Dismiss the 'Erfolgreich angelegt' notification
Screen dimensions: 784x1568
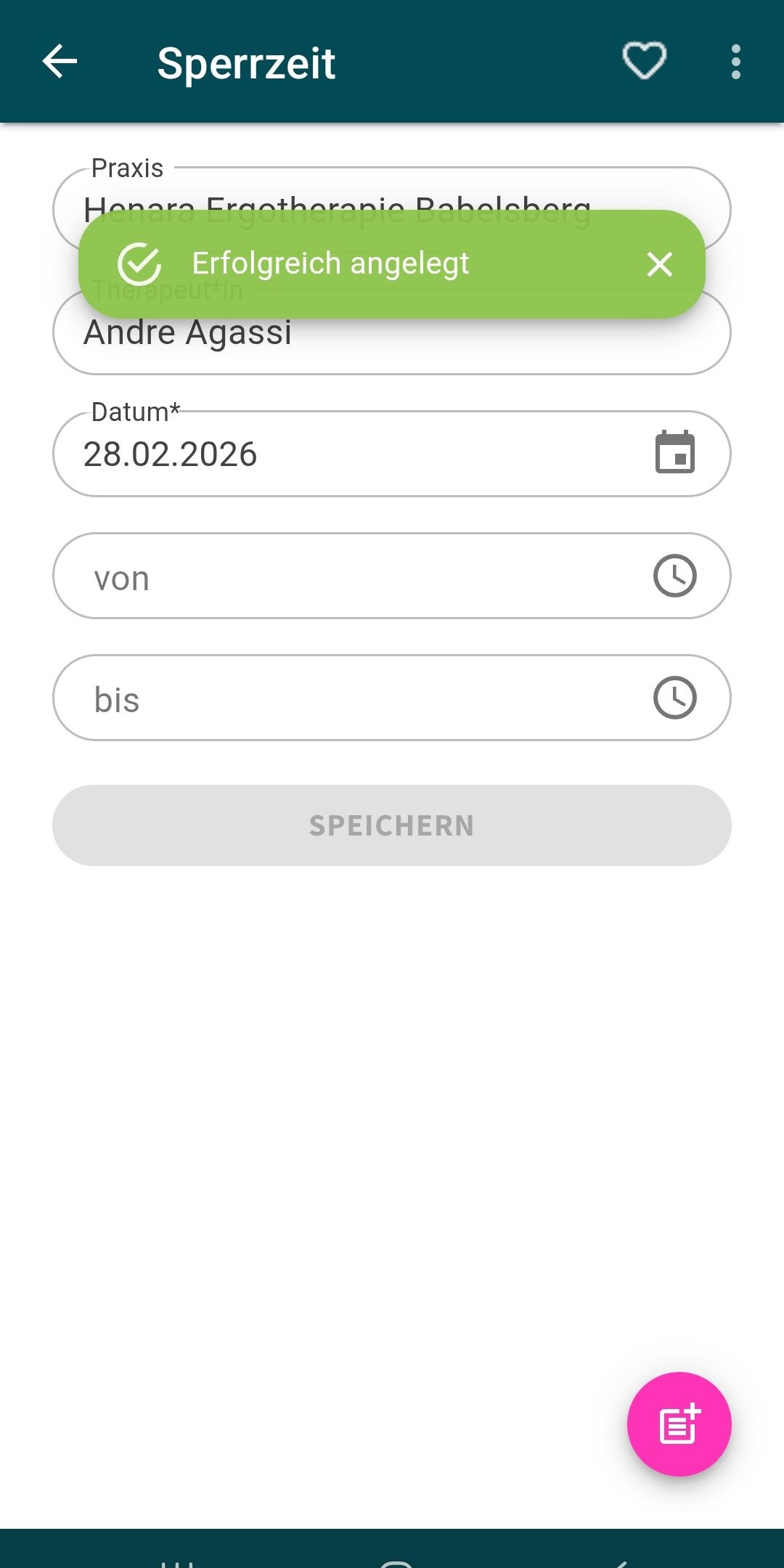click(659, 264)
